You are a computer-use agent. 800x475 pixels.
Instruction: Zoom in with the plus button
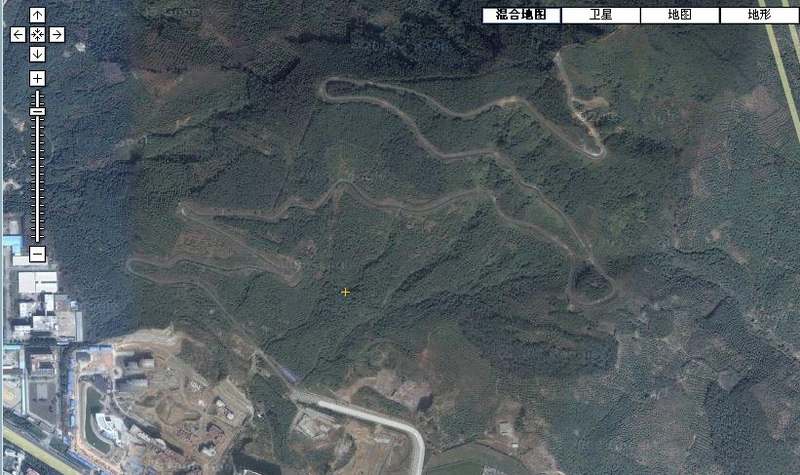(37, 78)
